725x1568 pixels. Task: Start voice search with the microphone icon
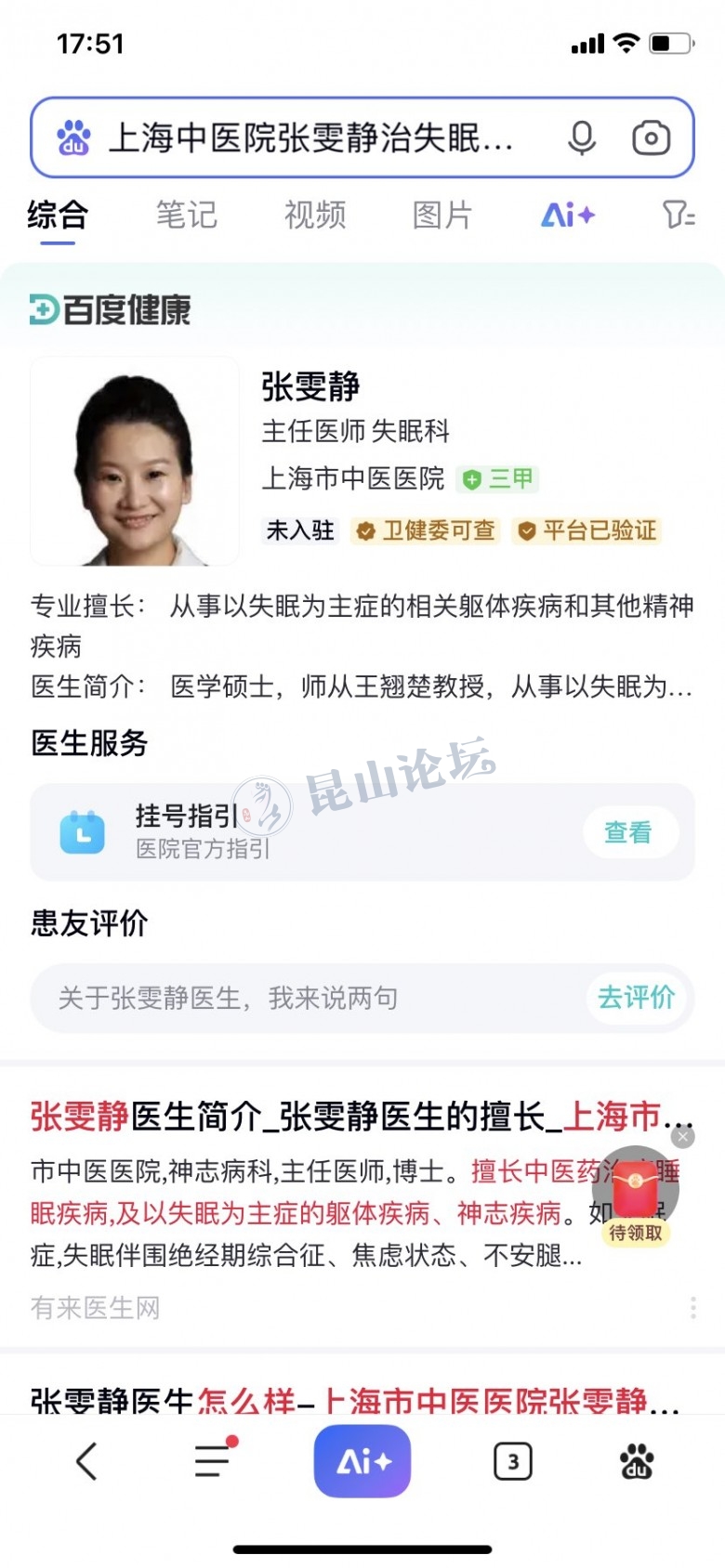point(582,138)
